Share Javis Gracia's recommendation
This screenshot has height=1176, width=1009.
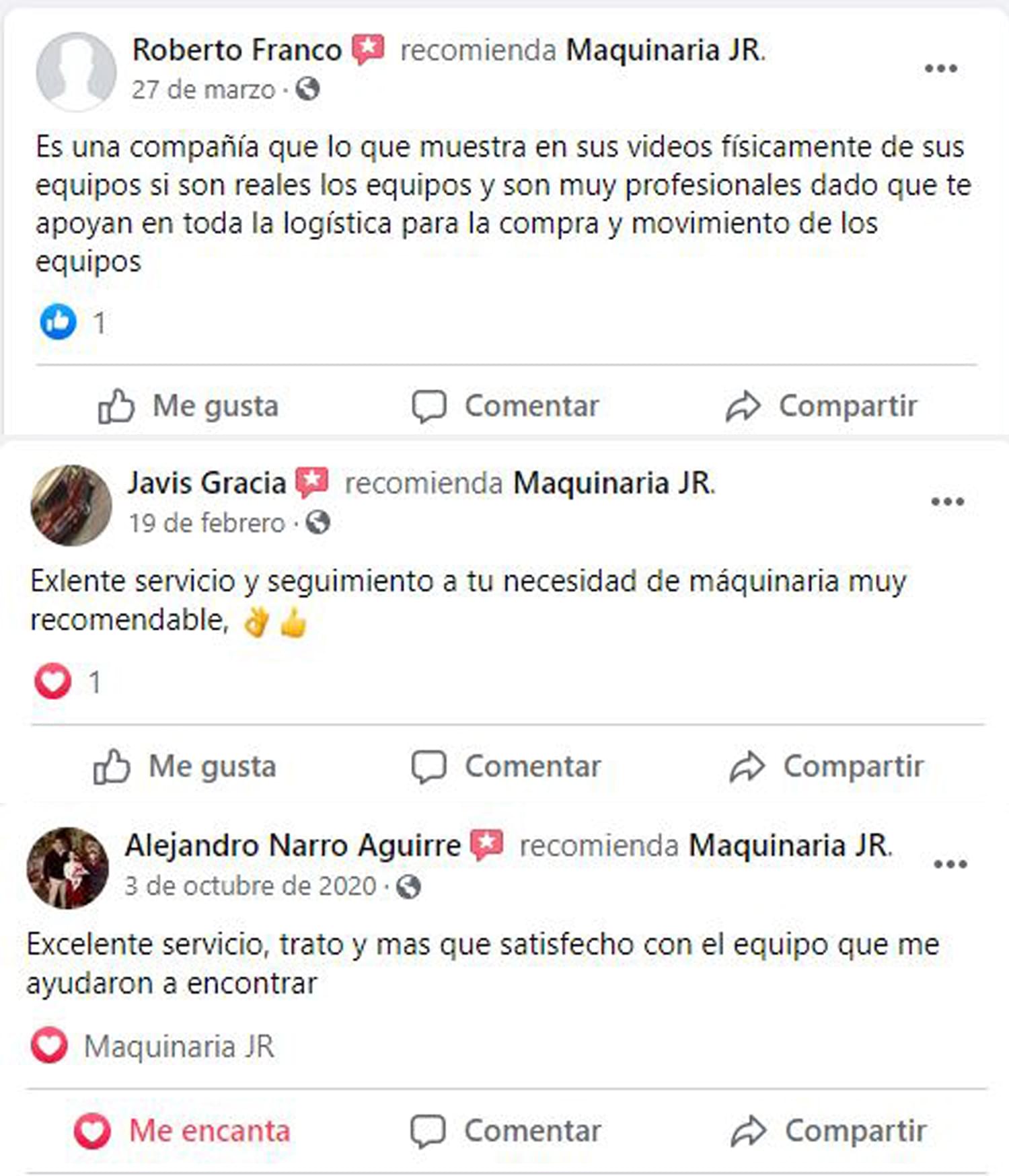(827, 767)
